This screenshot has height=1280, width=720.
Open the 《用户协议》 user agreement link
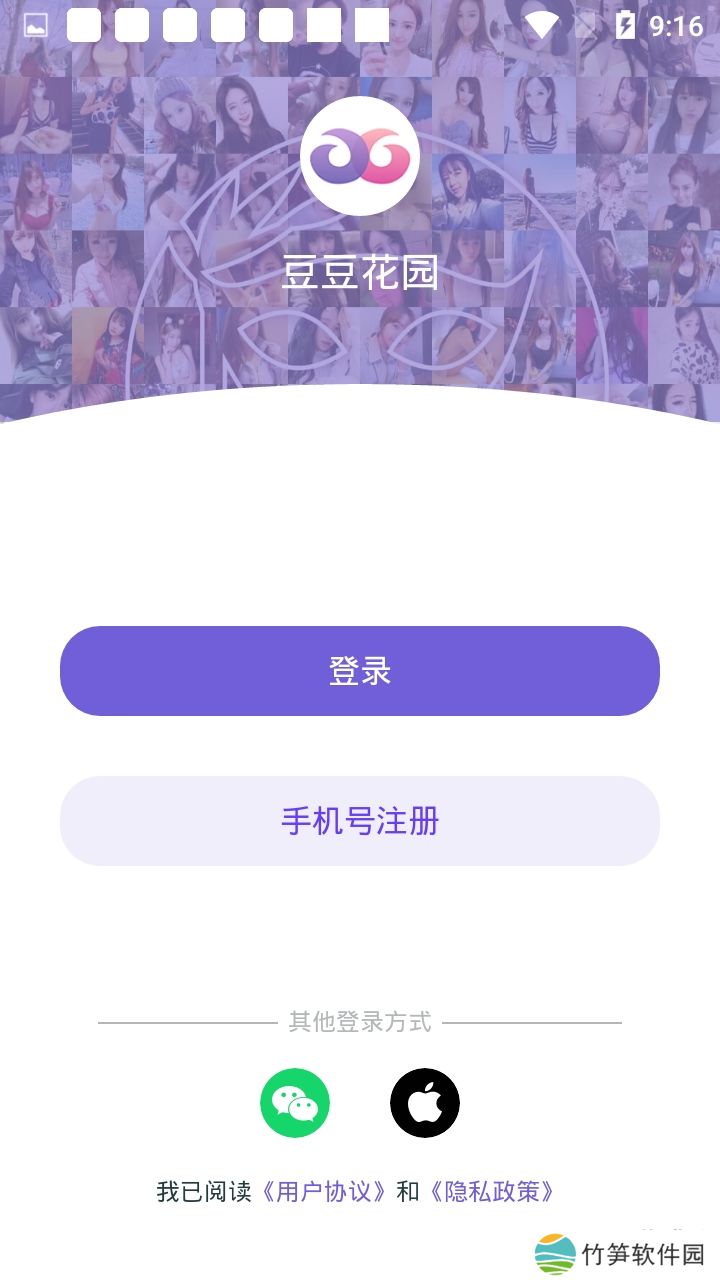point(324,1192)
